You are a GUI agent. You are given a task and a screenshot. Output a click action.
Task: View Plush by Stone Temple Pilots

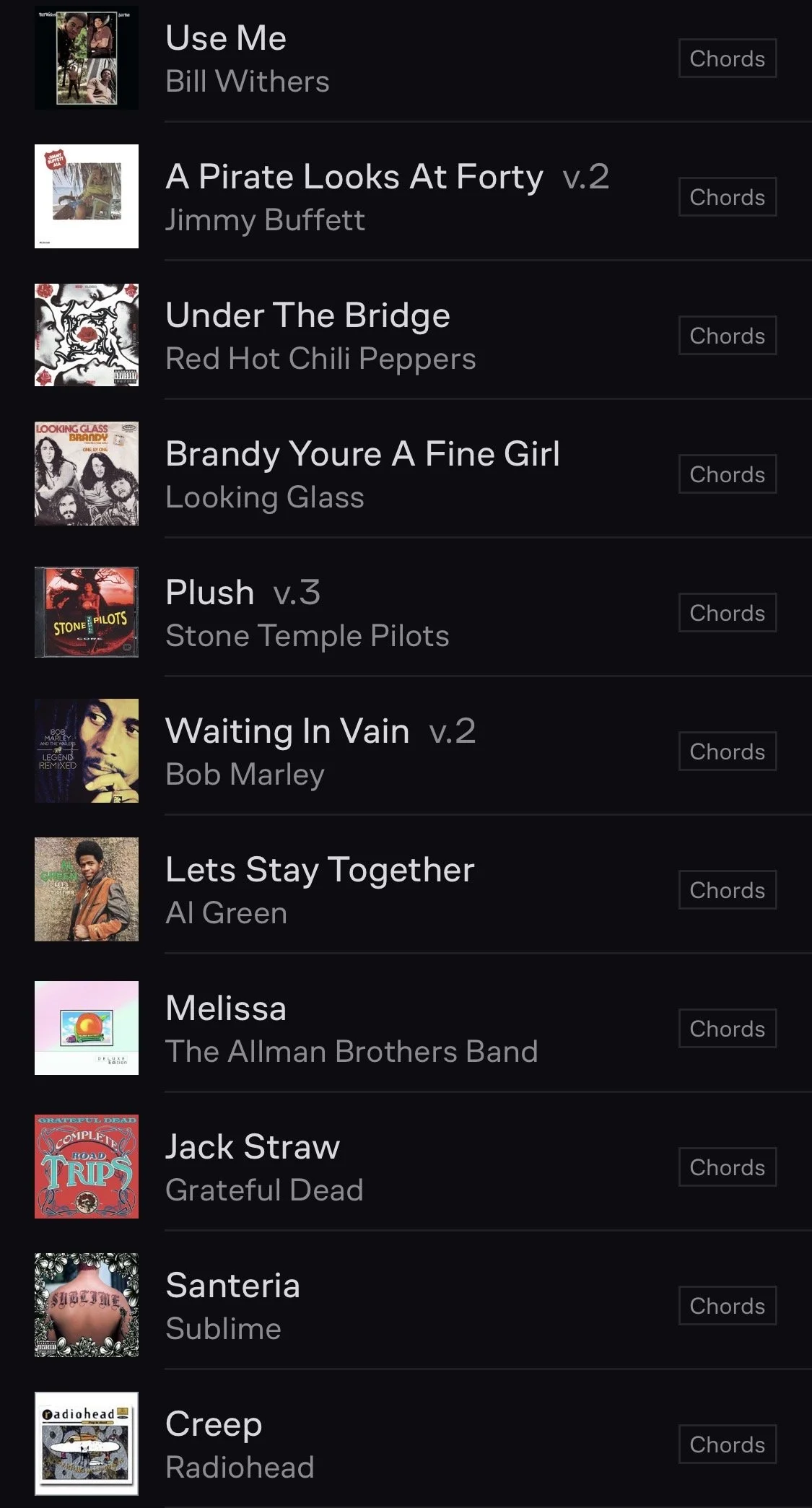click(x=209, y=593)
